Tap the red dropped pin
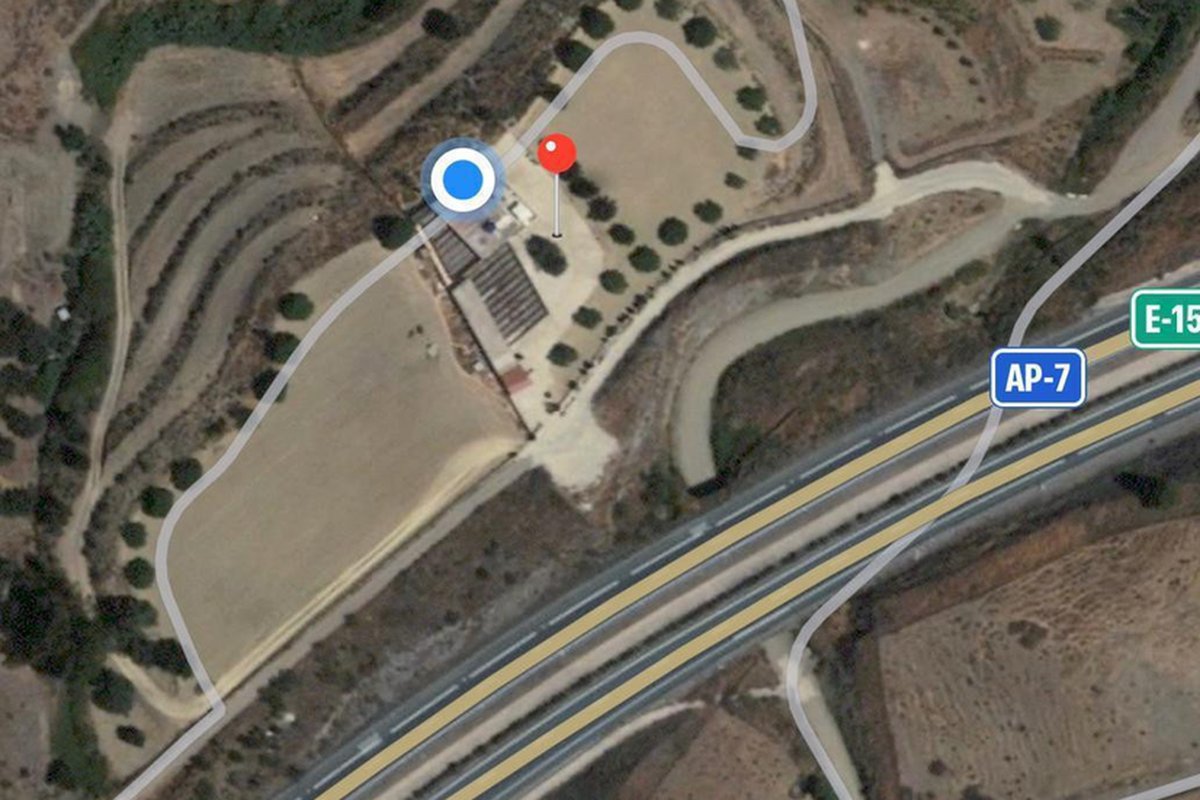The width and height of the screenshot is (1200, 800). click(556, 154)
